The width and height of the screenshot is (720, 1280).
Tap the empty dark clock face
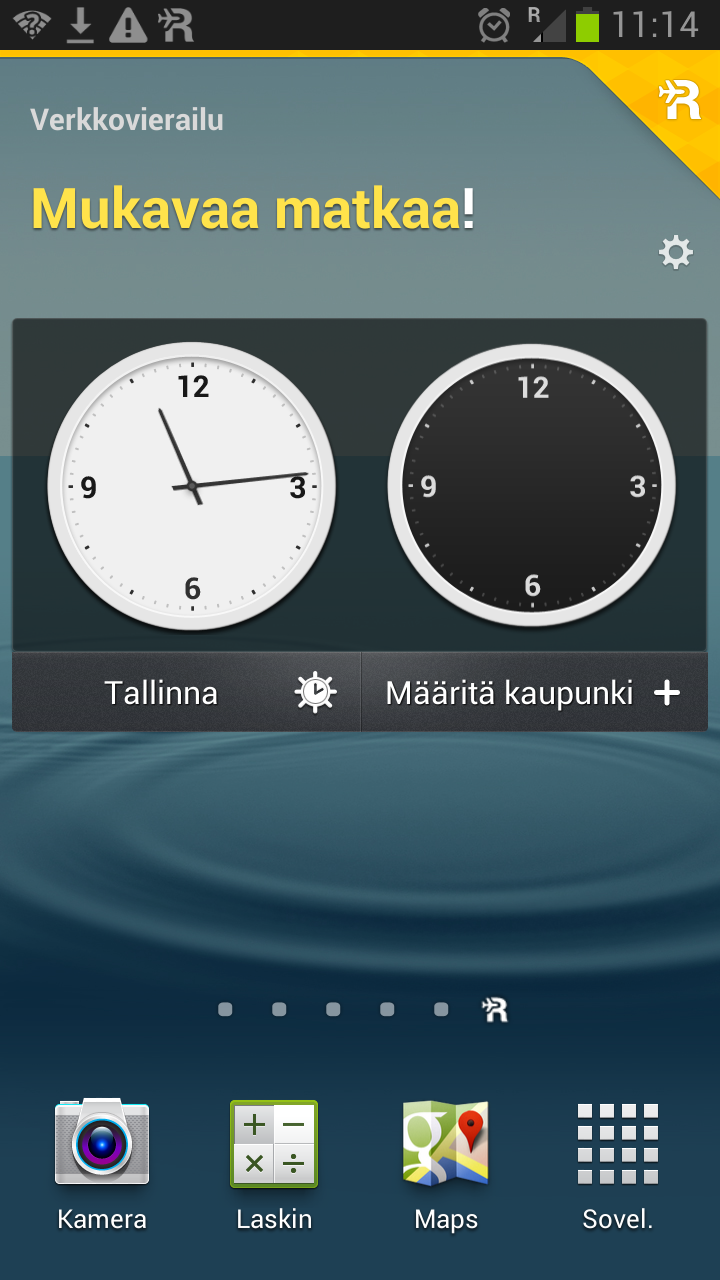point(532,487)
